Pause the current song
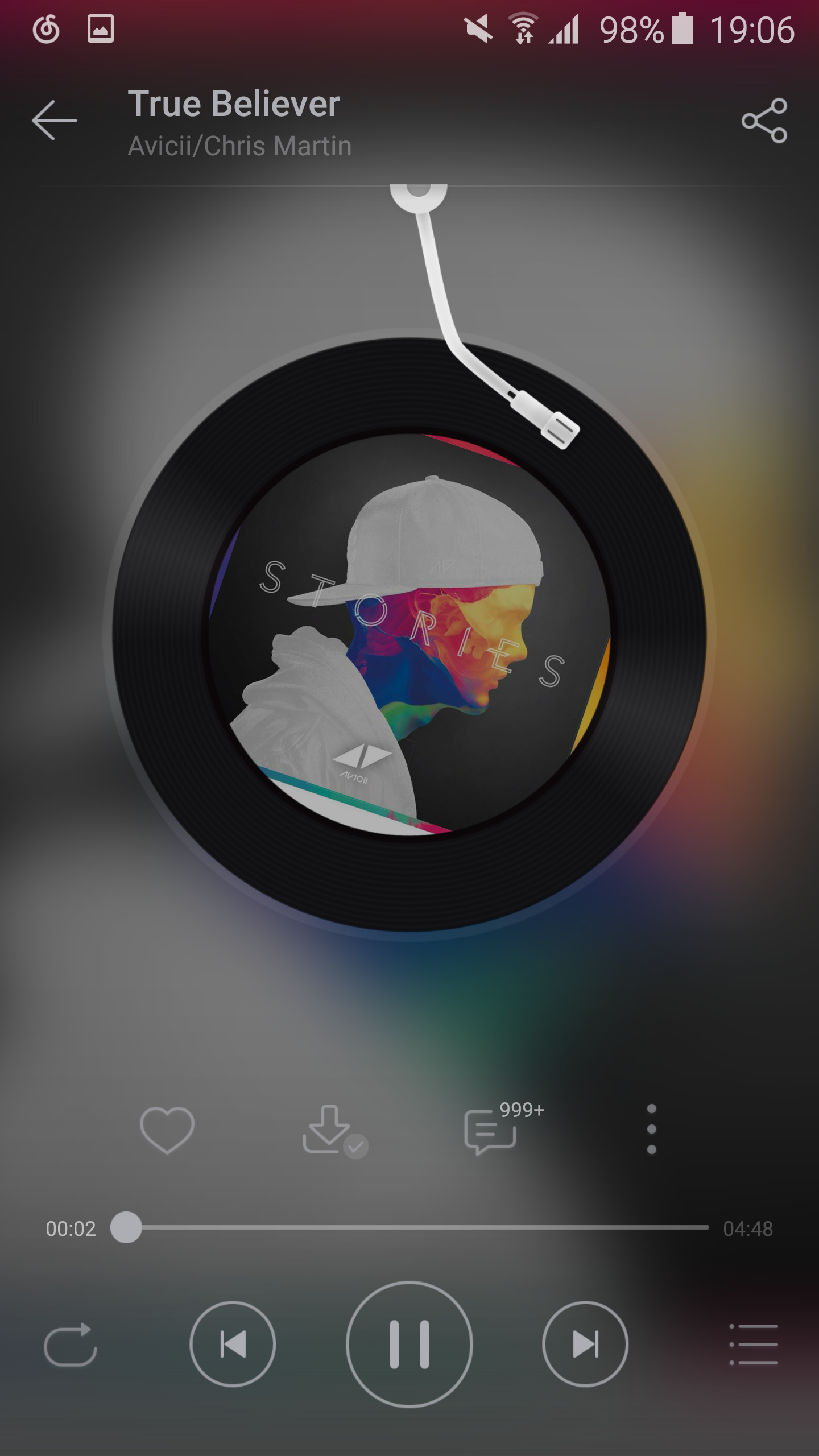Viewport: 819px width, 1456px height. click(409, 1345)
